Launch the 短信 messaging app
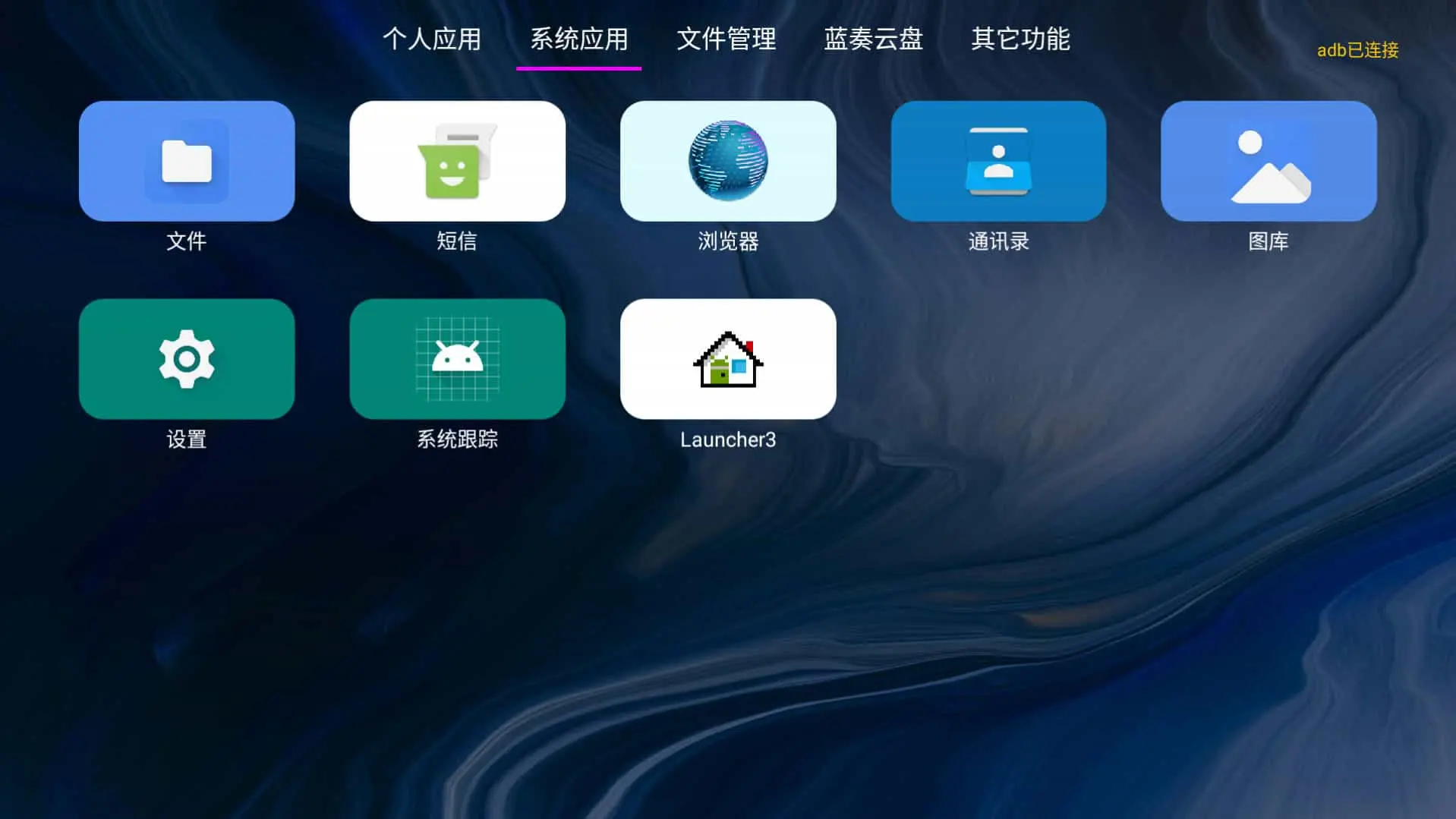This screenshot has width=1456, height=819. click(457, 161)
